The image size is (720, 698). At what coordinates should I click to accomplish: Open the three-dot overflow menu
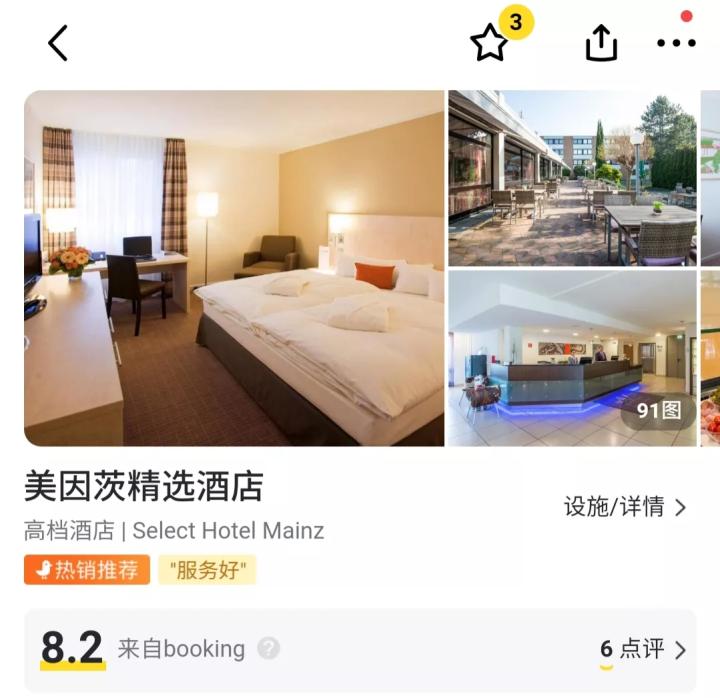click(676, 43)
